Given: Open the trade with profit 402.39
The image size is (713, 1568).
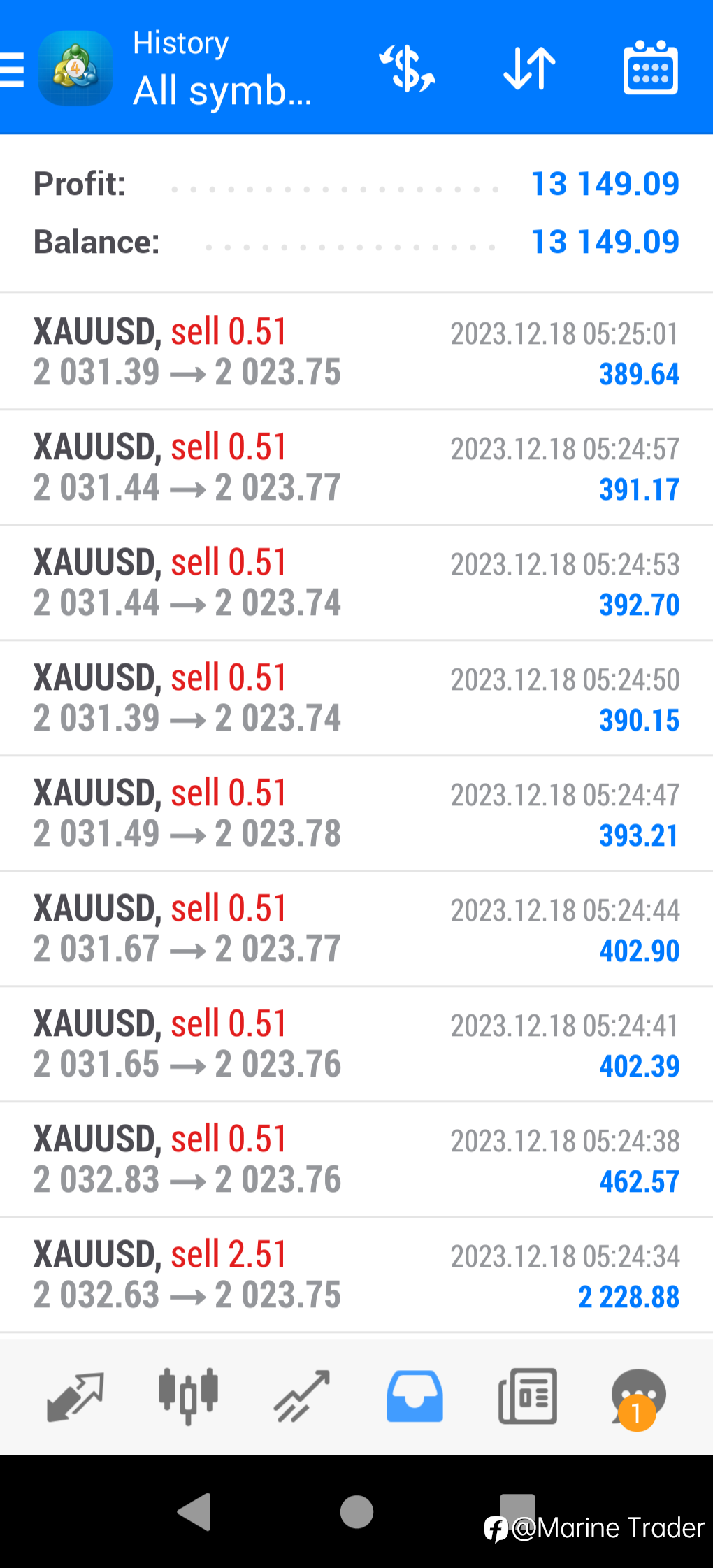Looking at the screenshot, I should 356,1044.
